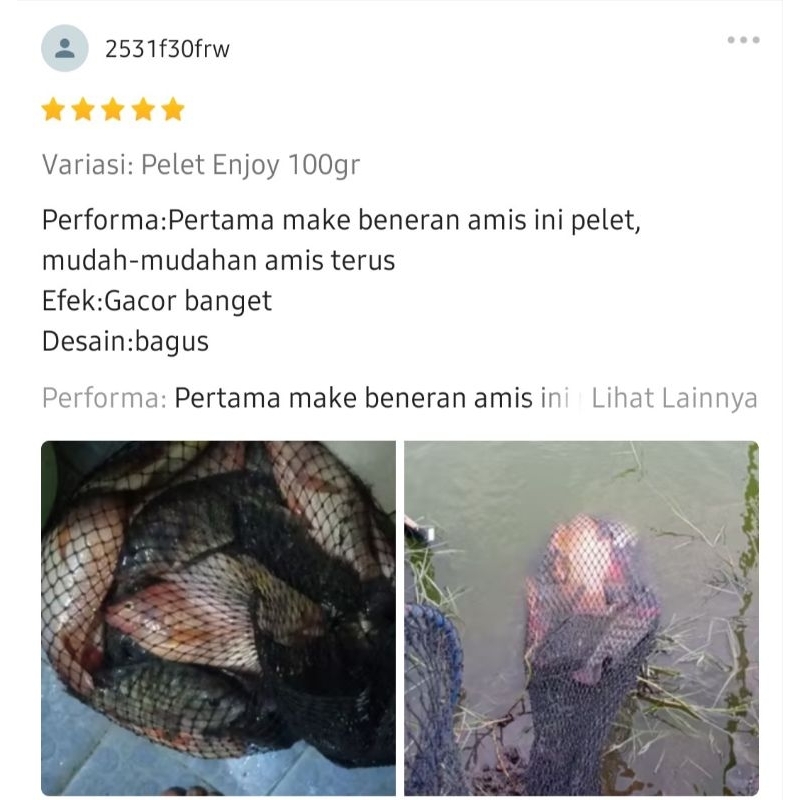Image resolution: width=800 pixels, height=800 pixels.
Task: View the review photo of net in pond
Action: point(581,617)
